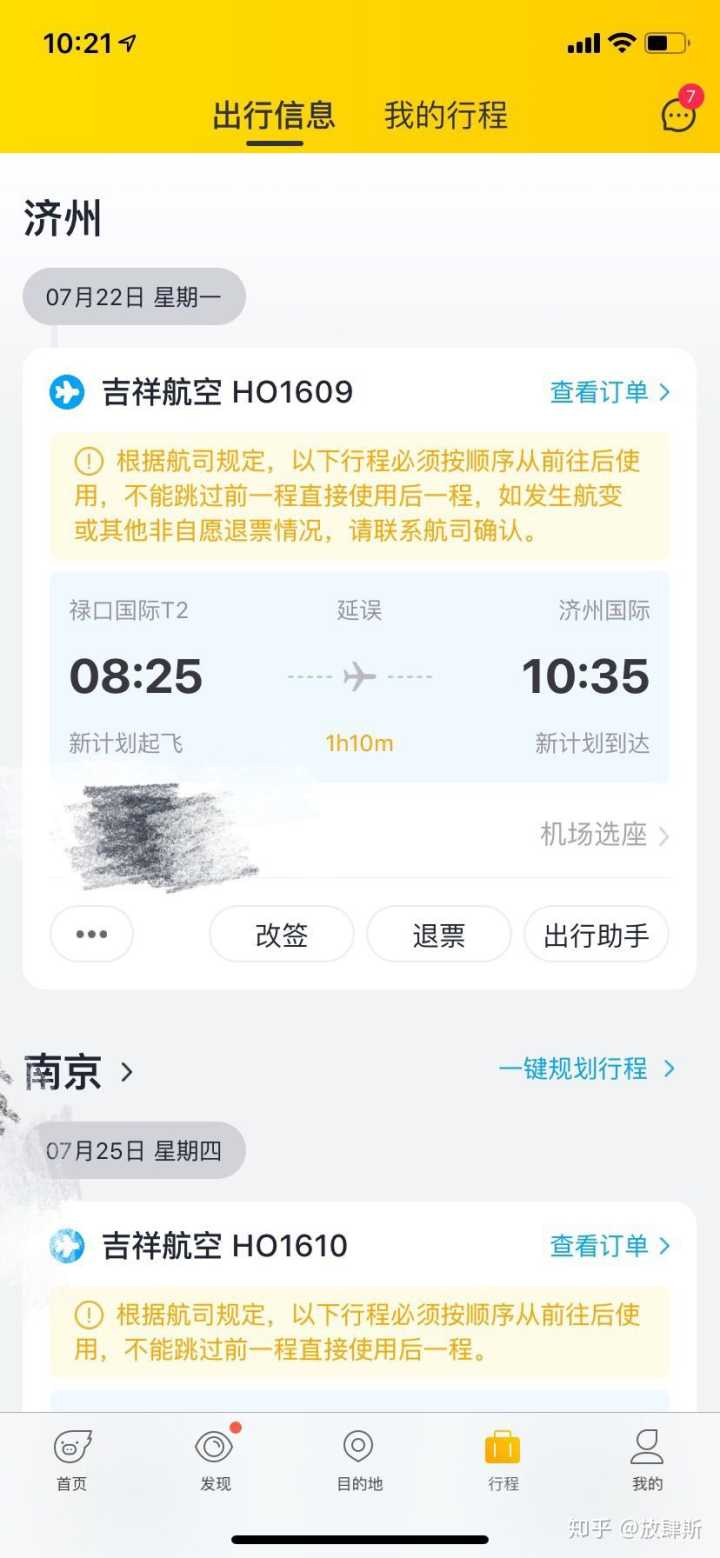Screen dimensions: 720x1558
Task: Tap 一键规划行程 to plan itinerary
Action: coord(586,1068)
